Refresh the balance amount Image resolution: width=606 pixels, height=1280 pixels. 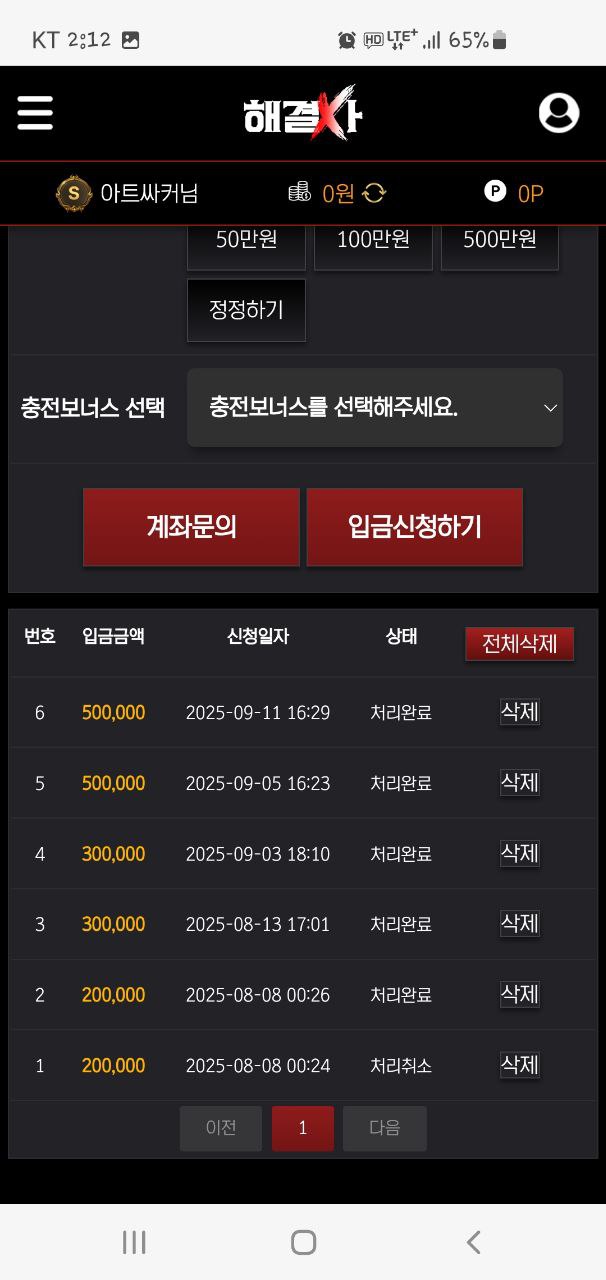click(x=374, y=193)
